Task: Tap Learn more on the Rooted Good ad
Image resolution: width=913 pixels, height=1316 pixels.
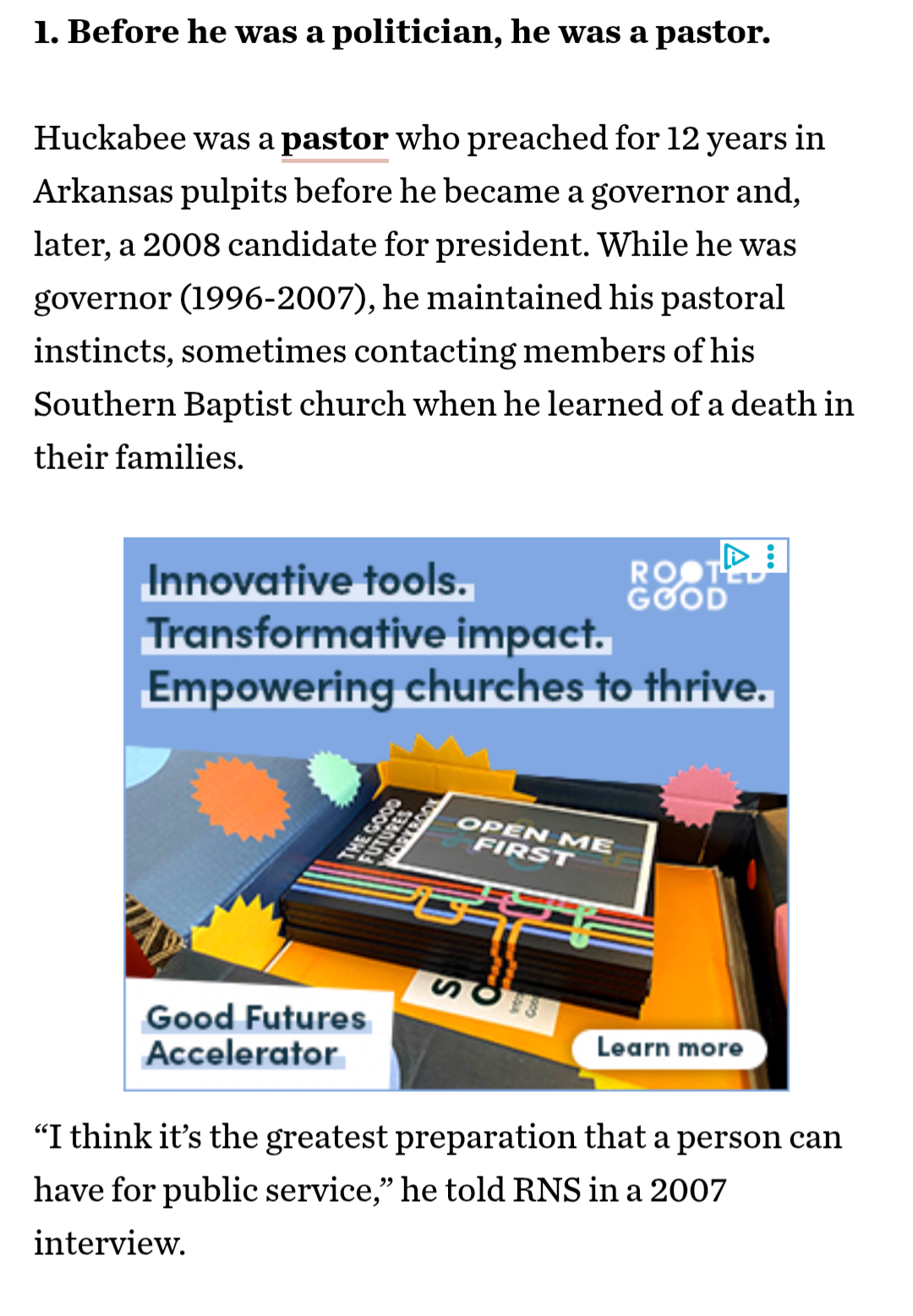Action: click(x=669, y=1048)
